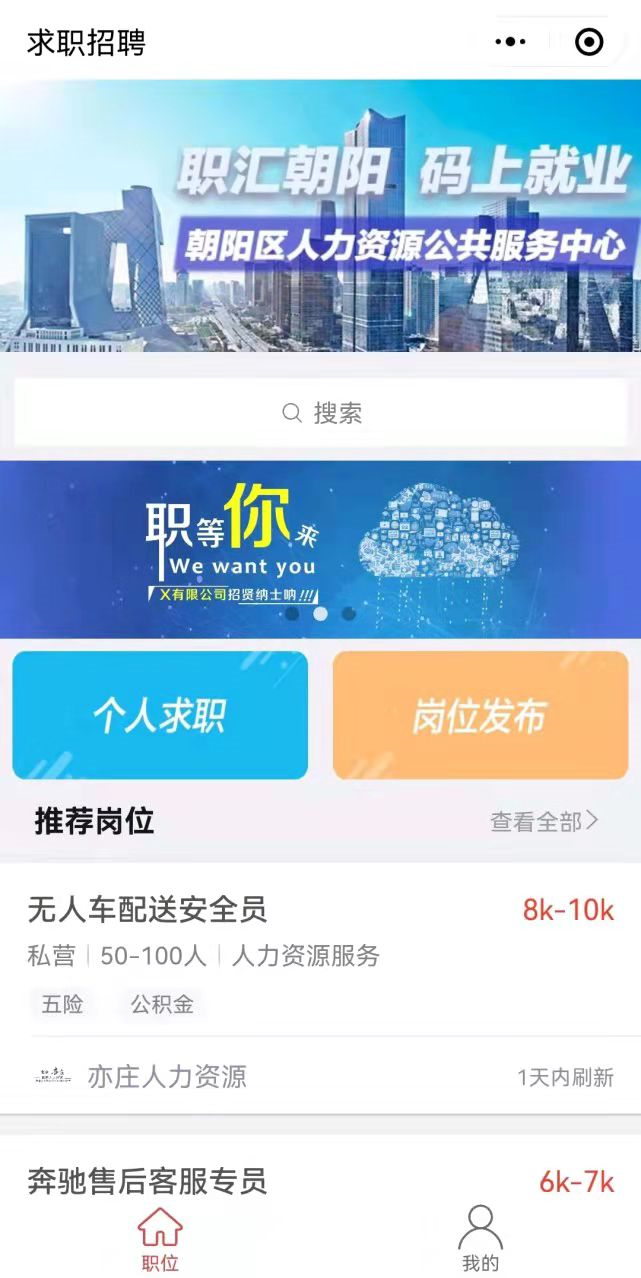View all jobs via 查看全部

click(545, 822)
